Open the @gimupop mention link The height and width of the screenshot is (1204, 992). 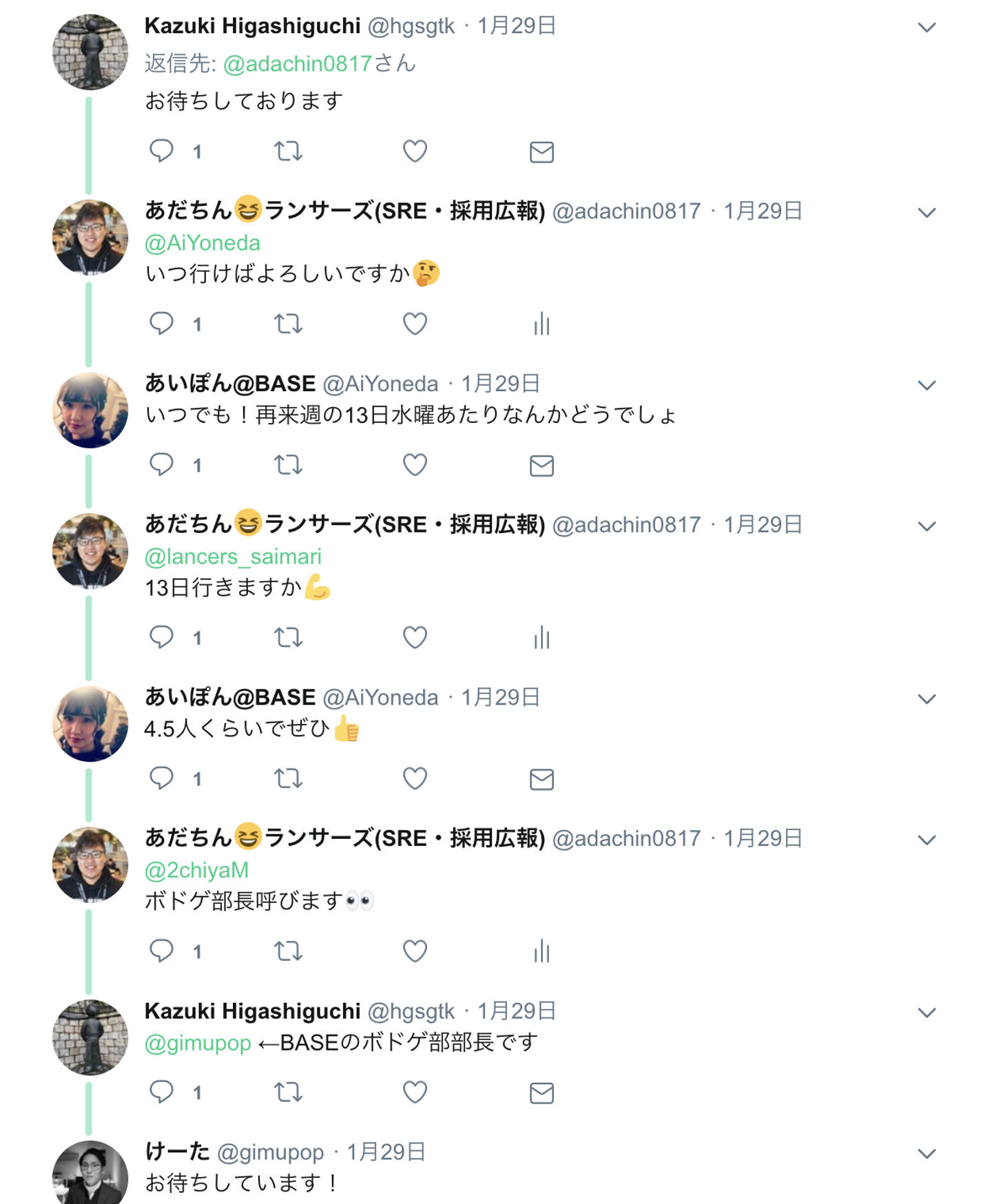click(x=198, y=1043)
